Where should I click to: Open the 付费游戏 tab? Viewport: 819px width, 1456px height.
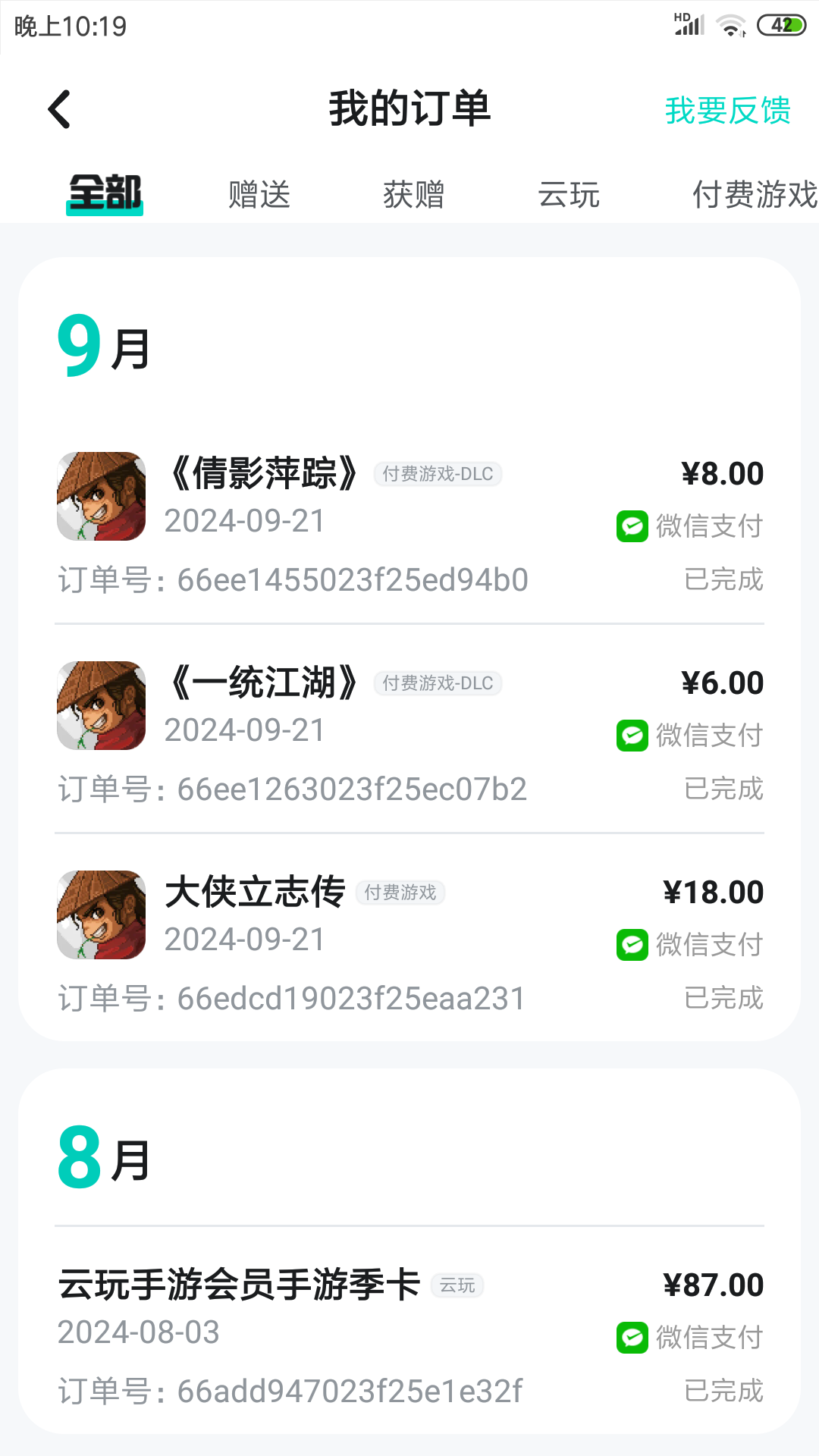click(x=753, y=194)
